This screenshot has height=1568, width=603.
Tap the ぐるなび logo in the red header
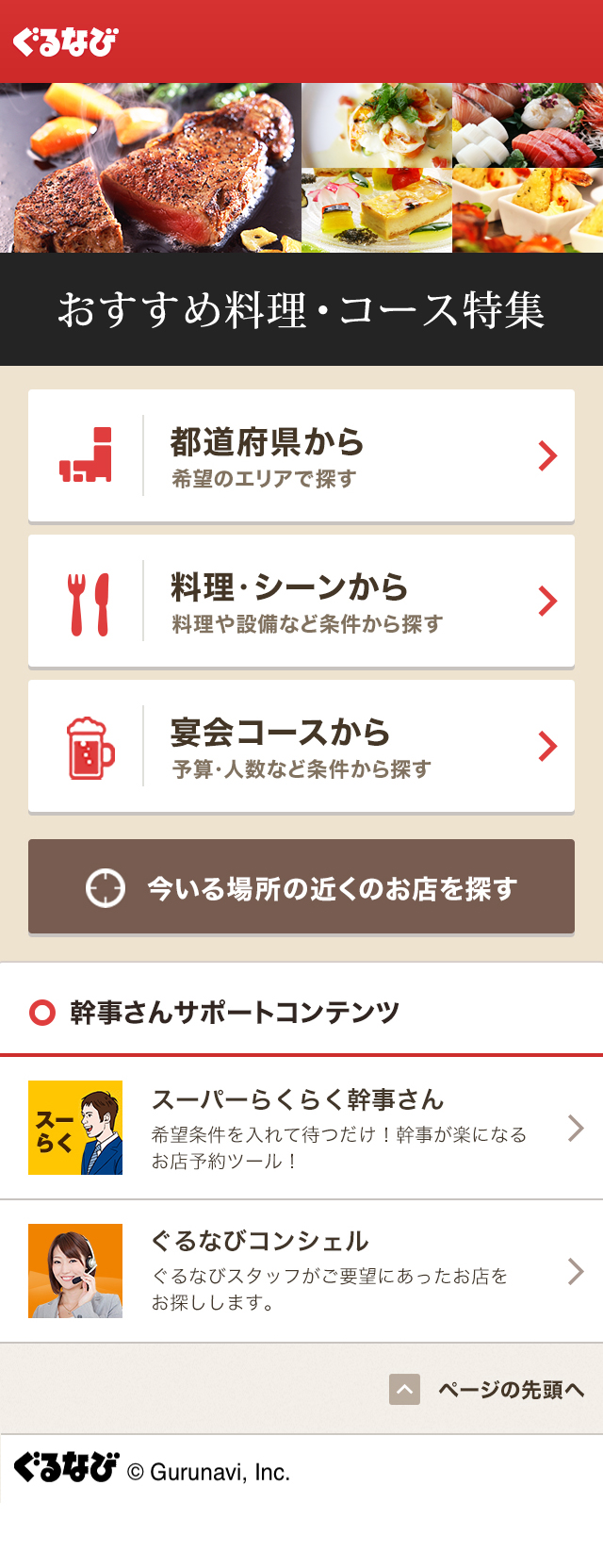(x=65, y=42)
